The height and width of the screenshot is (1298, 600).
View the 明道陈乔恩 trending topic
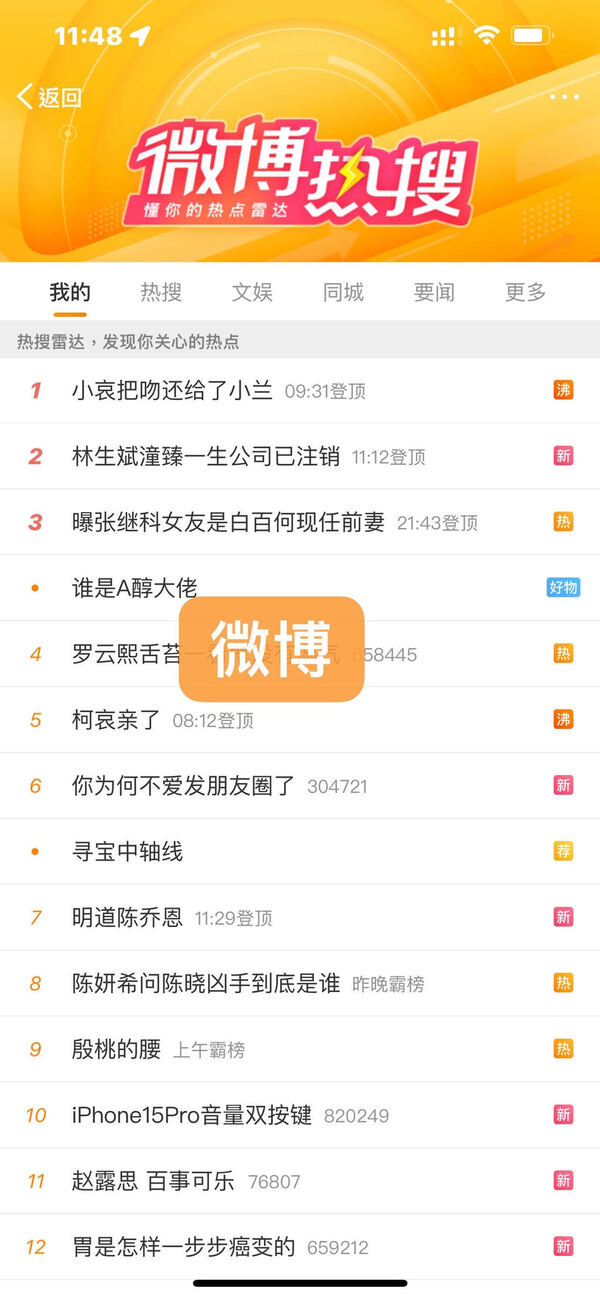click(127, 917)
